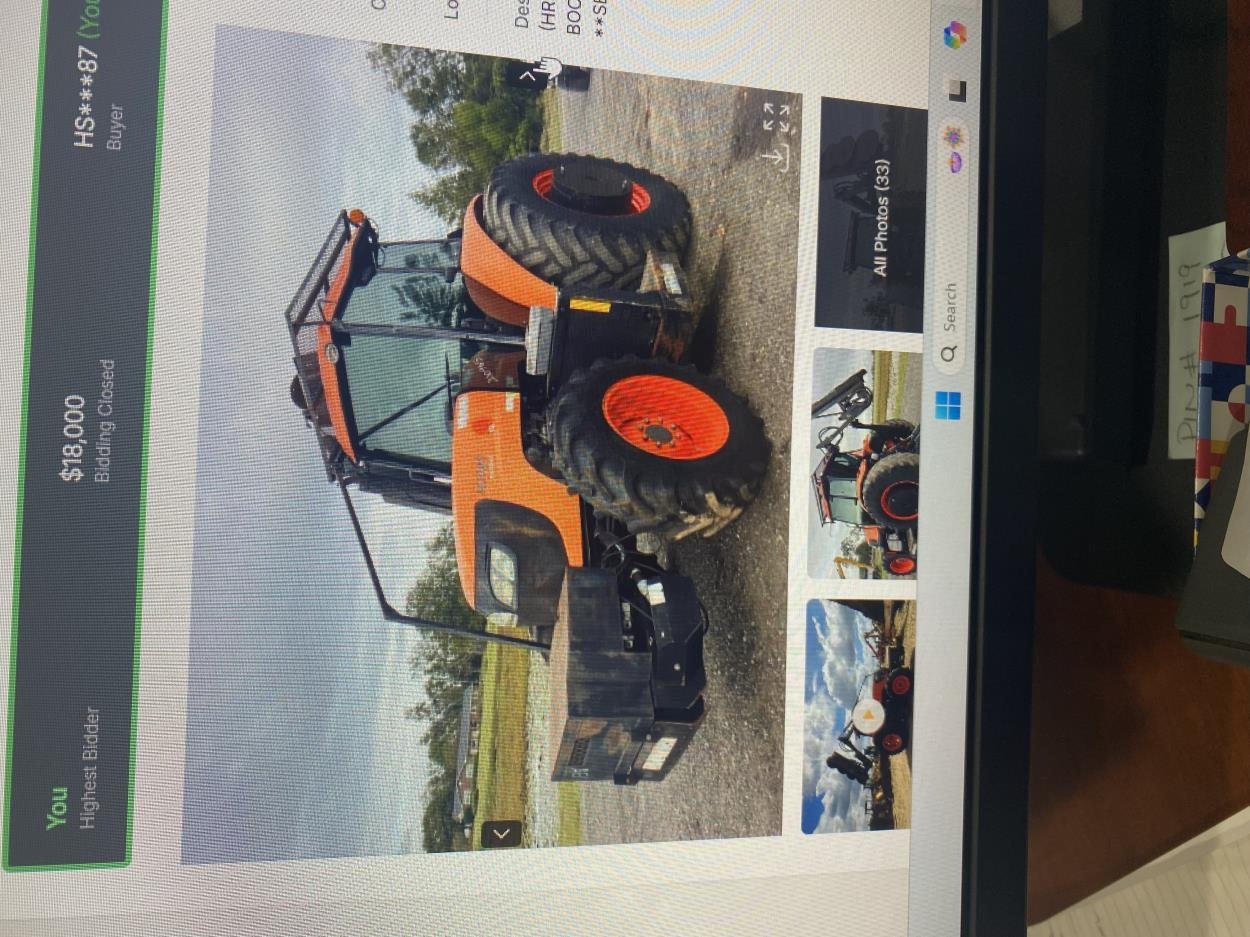This screenshot has width=1250, height=937.
Task: Select the thumbnail with the cloudy blue sky
Action: [x=859, y=716]
